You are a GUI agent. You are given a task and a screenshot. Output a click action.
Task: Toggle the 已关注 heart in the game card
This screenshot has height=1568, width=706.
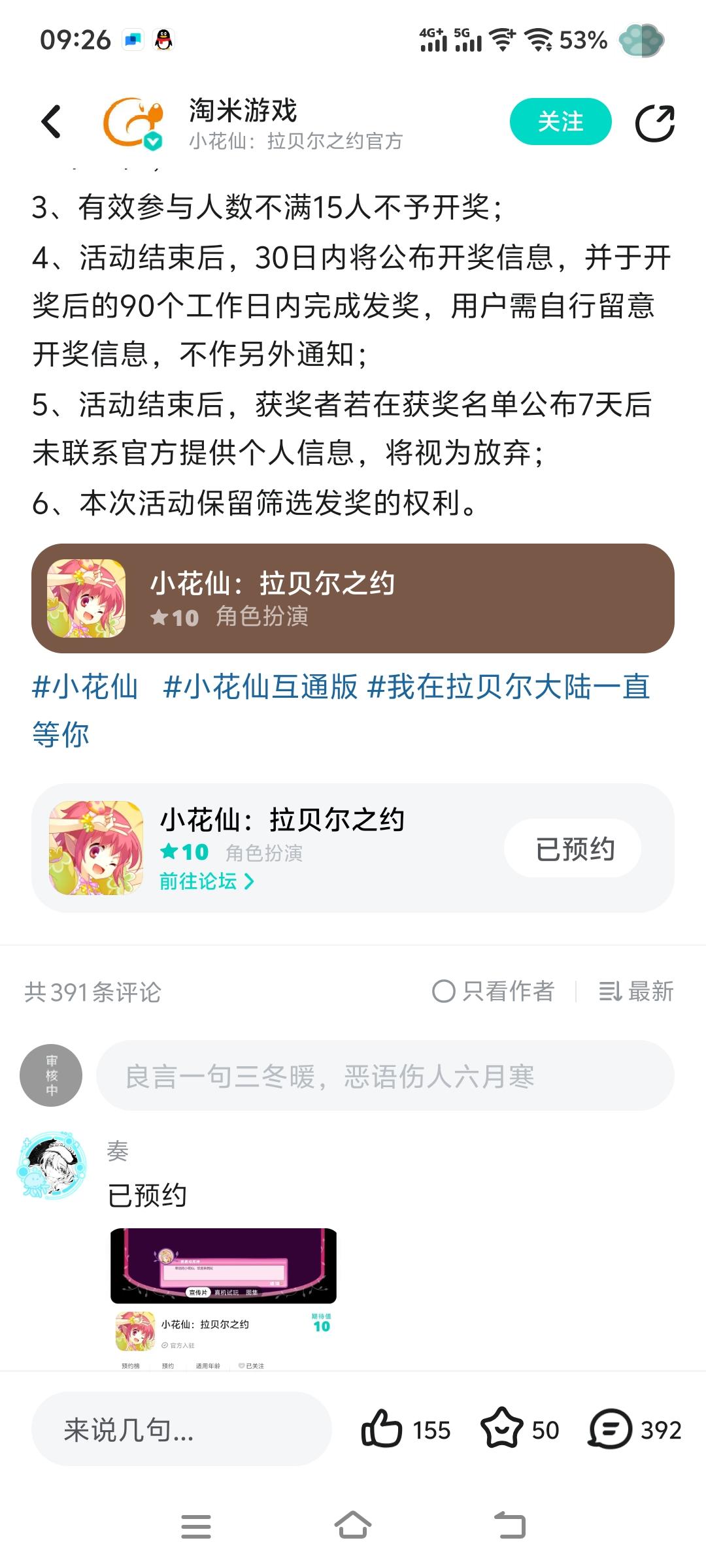pos(253,1365)
